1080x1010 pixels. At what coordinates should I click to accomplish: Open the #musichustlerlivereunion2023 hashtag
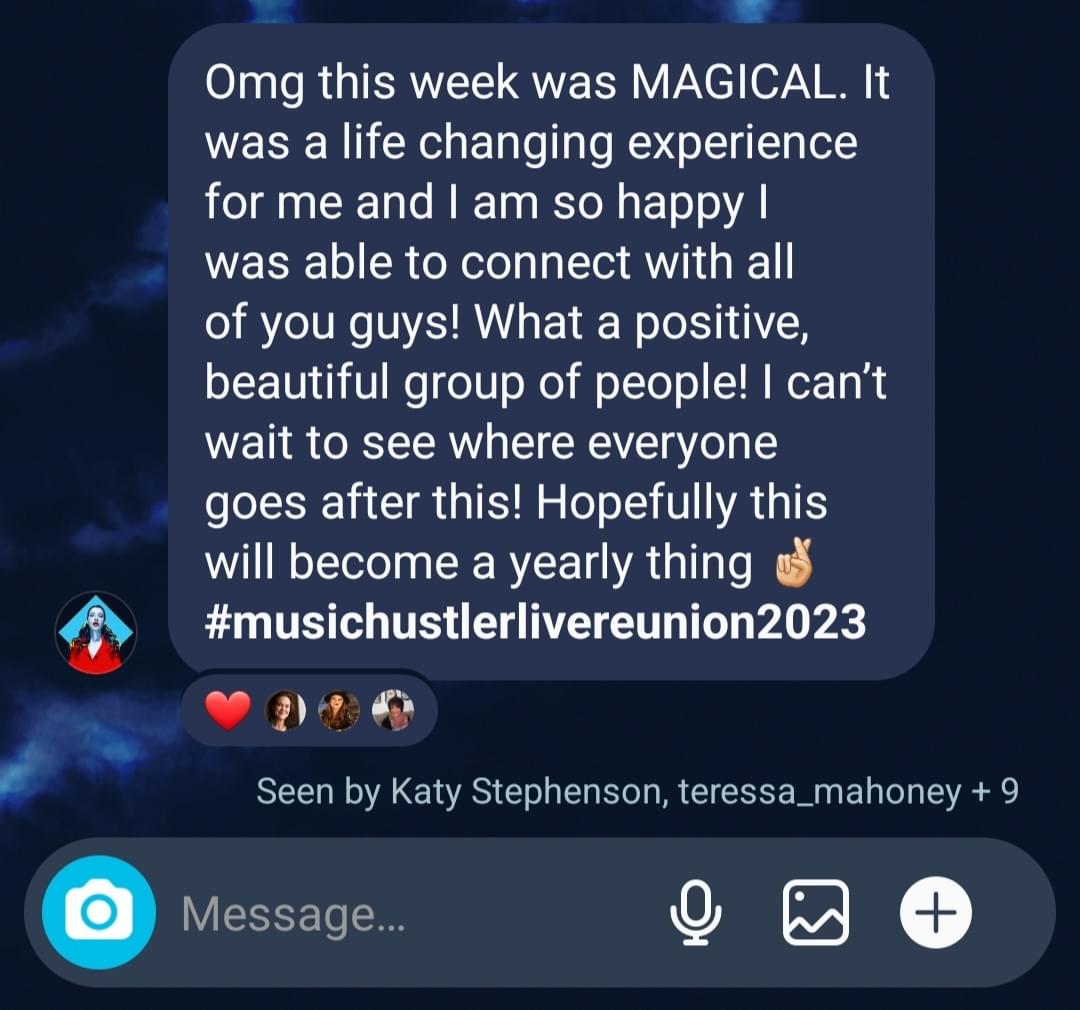534,623
